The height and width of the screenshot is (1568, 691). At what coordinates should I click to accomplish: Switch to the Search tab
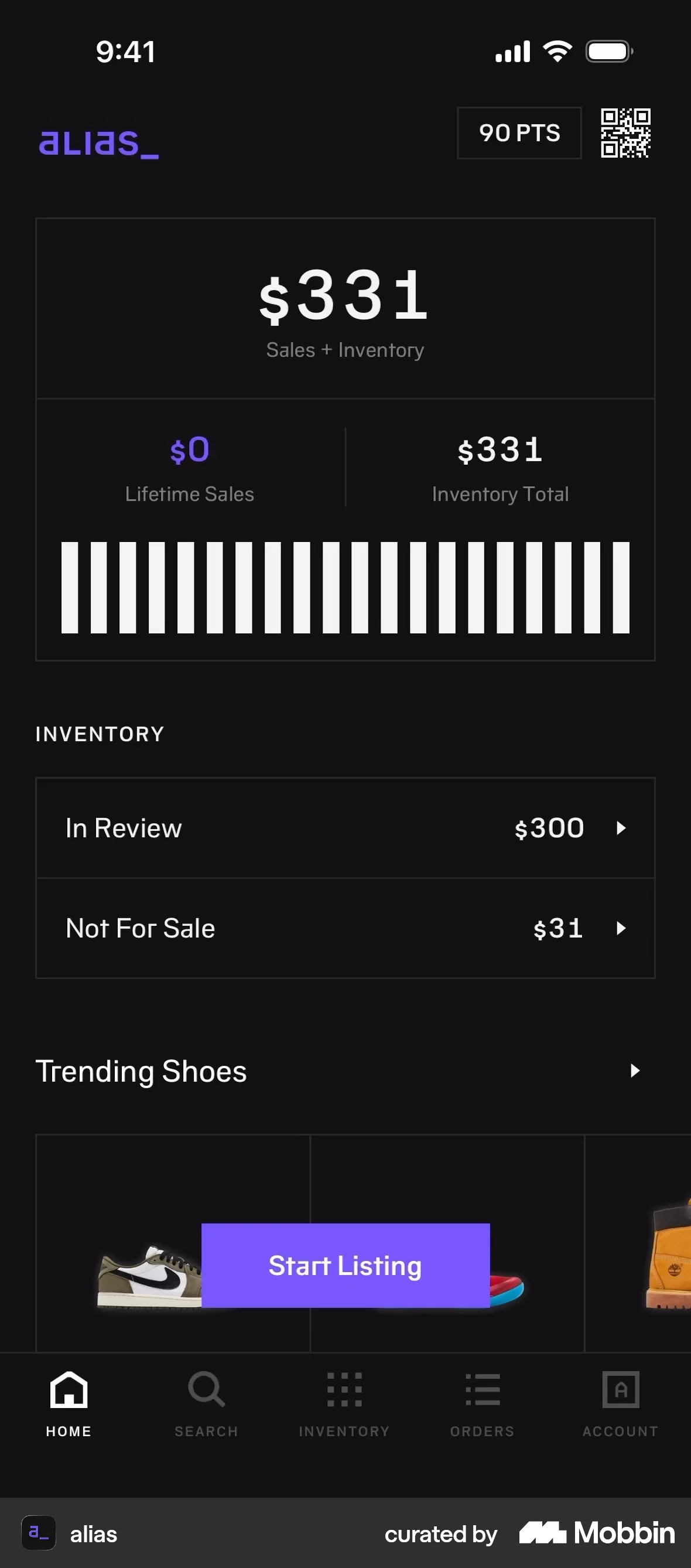coord(206,1401)
